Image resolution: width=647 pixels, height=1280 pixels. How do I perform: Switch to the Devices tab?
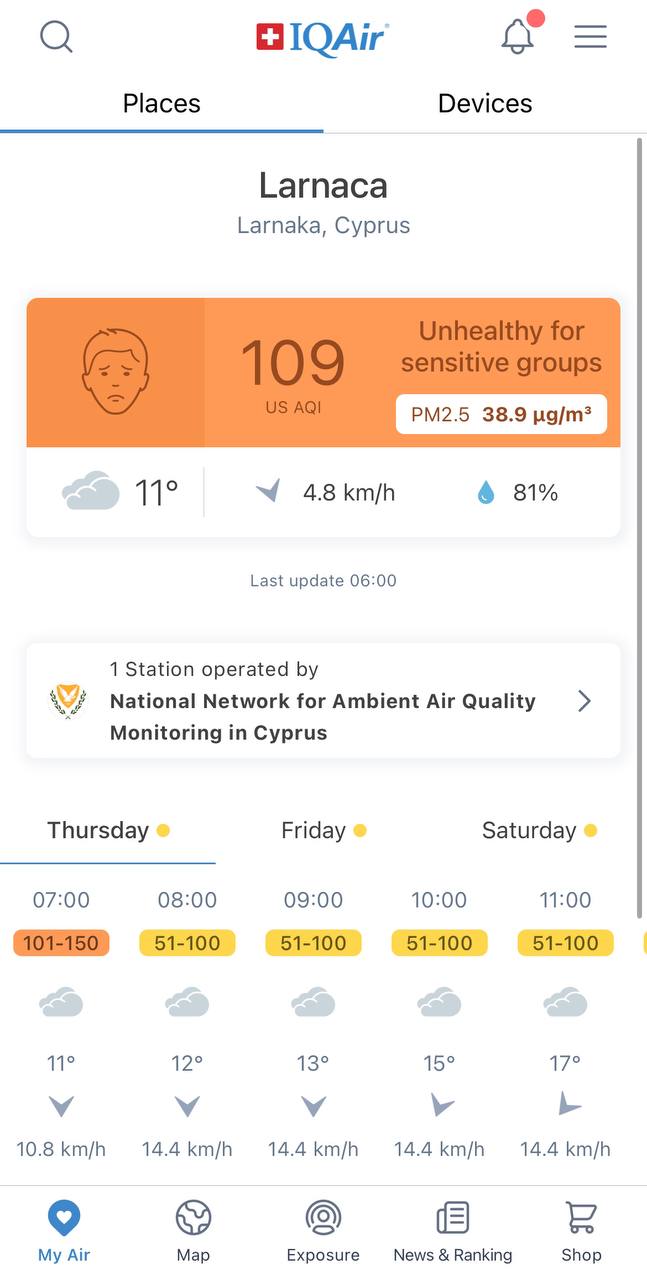point(485,103)
